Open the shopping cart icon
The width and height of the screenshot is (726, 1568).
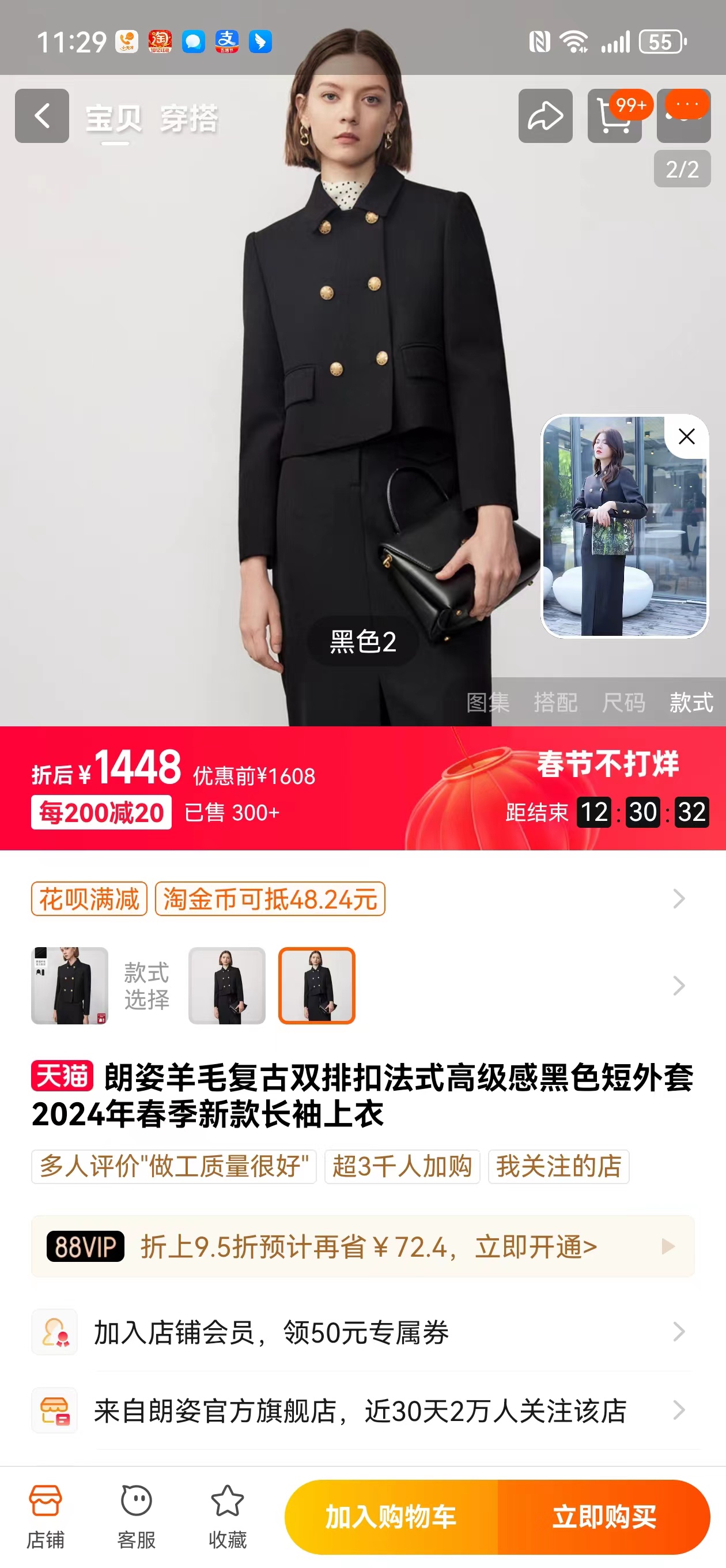[614, 117]
